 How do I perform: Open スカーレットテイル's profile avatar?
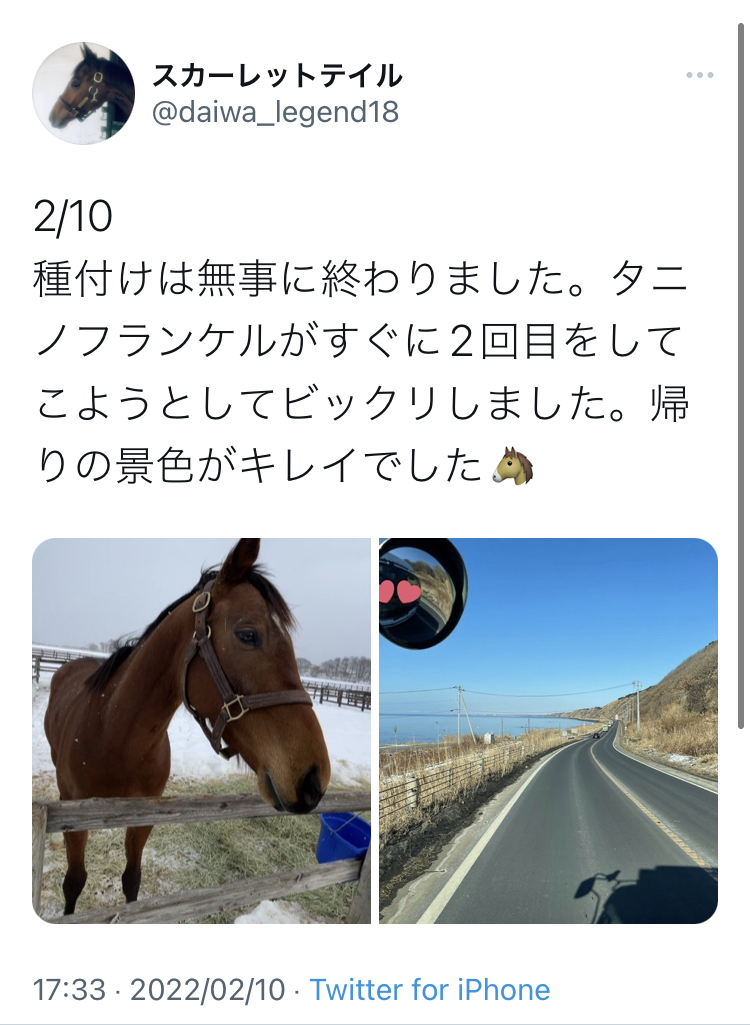(84, 93)
